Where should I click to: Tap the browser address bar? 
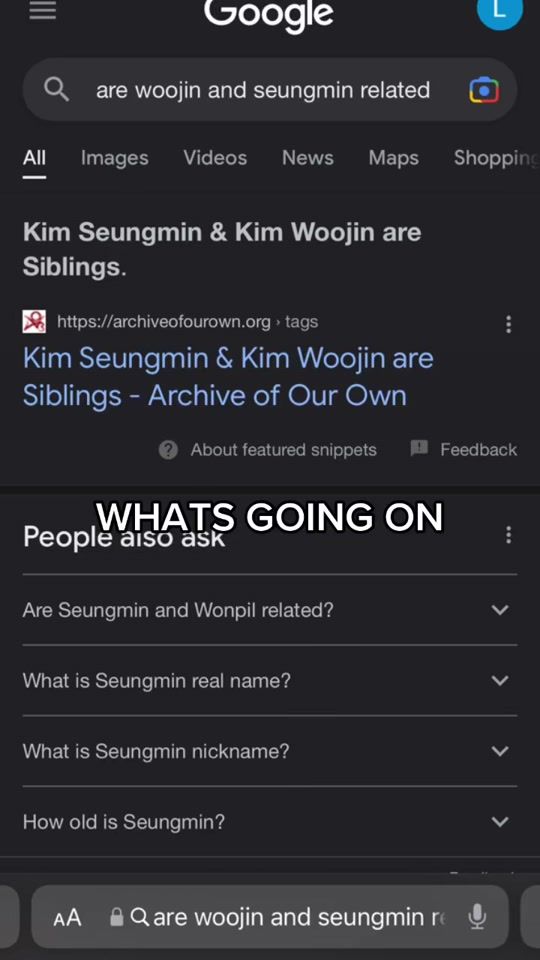[270, 917]
